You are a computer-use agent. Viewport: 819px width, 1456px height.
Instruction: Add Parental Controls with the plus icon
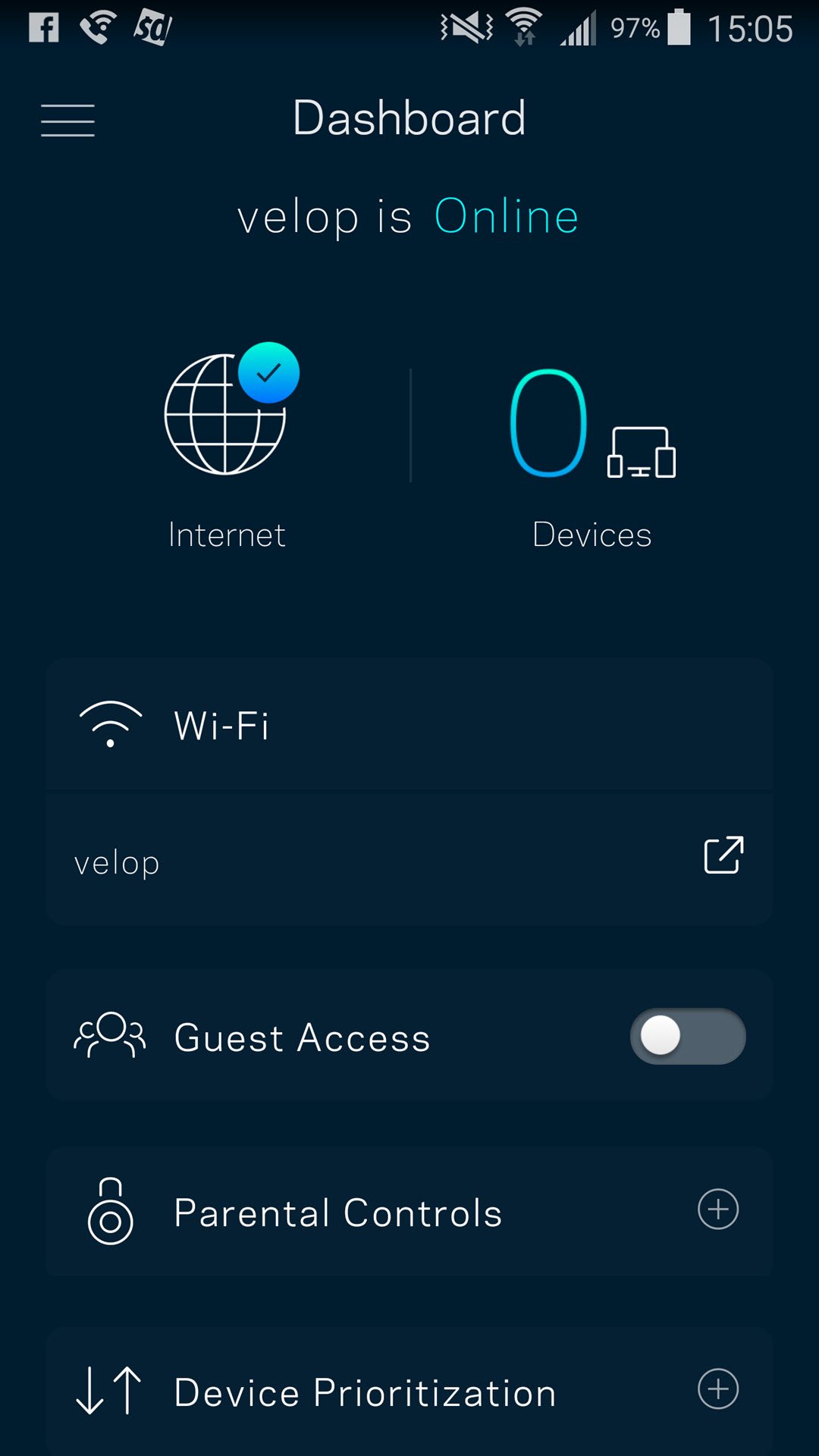coord(718,1209)
